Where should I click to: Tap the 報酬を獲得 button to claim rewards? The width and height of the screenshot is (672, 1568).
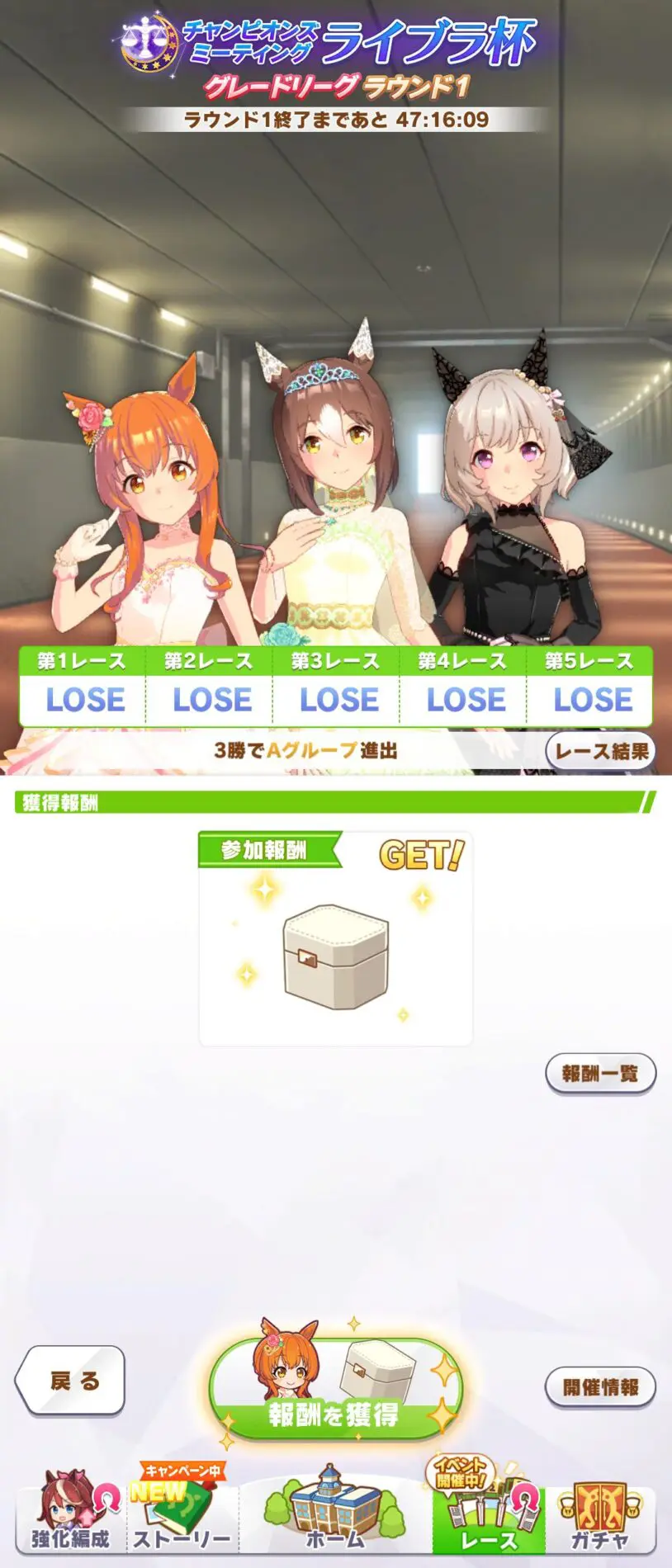pos(335,1391)
